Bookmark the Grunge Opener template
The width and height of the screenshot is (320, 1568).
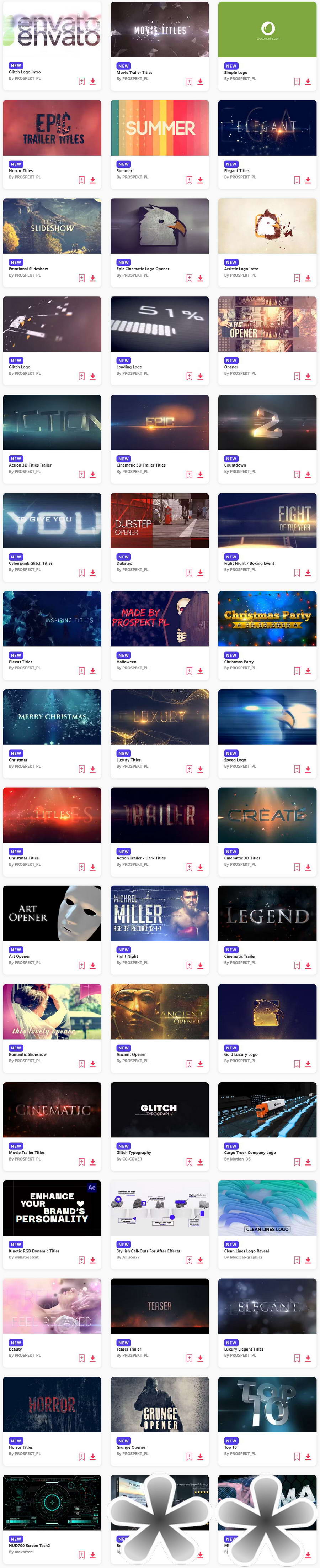[189, 1457]
